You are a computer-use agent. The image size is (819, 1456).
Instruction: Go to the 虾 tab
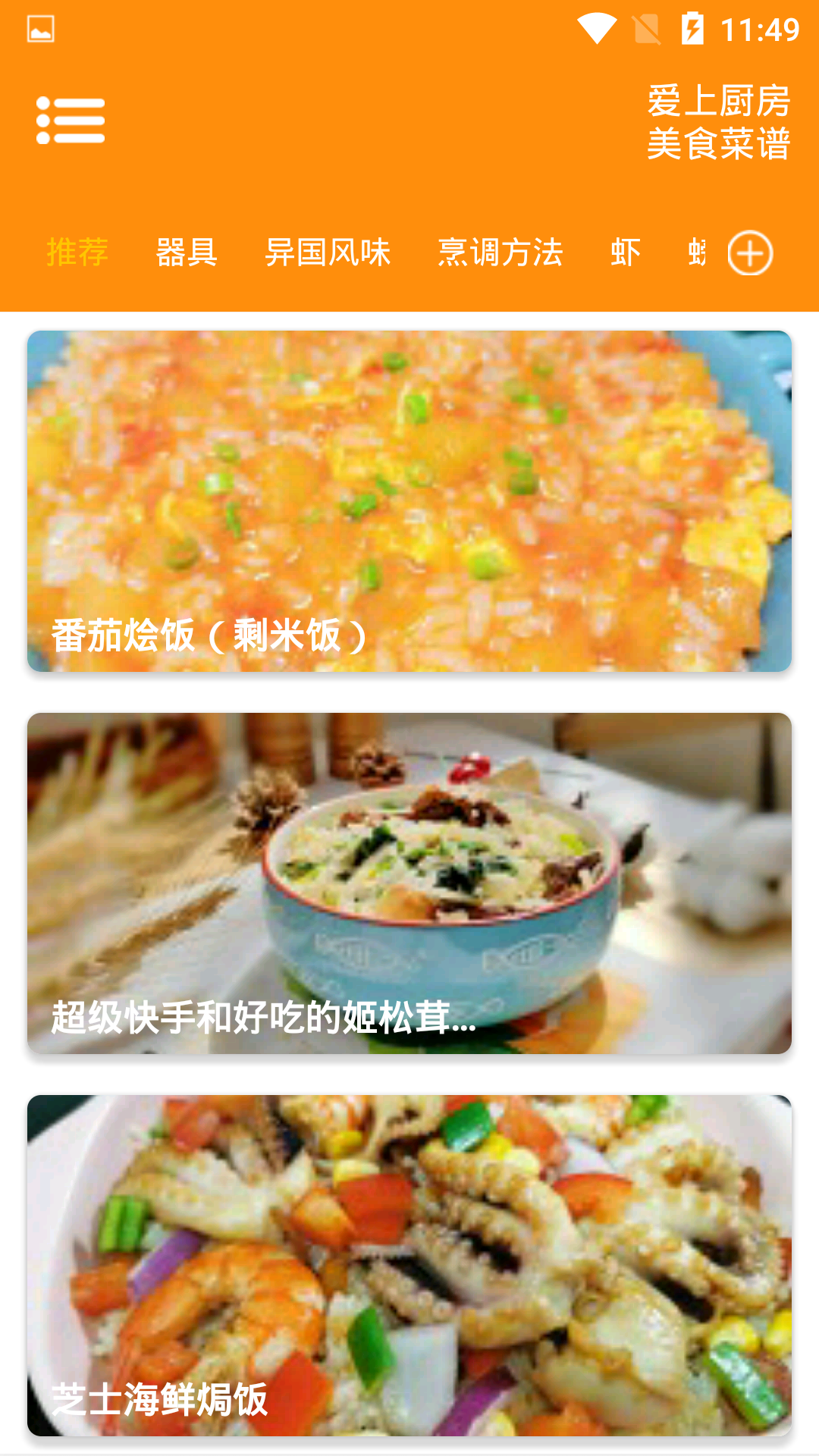point(626,253)
